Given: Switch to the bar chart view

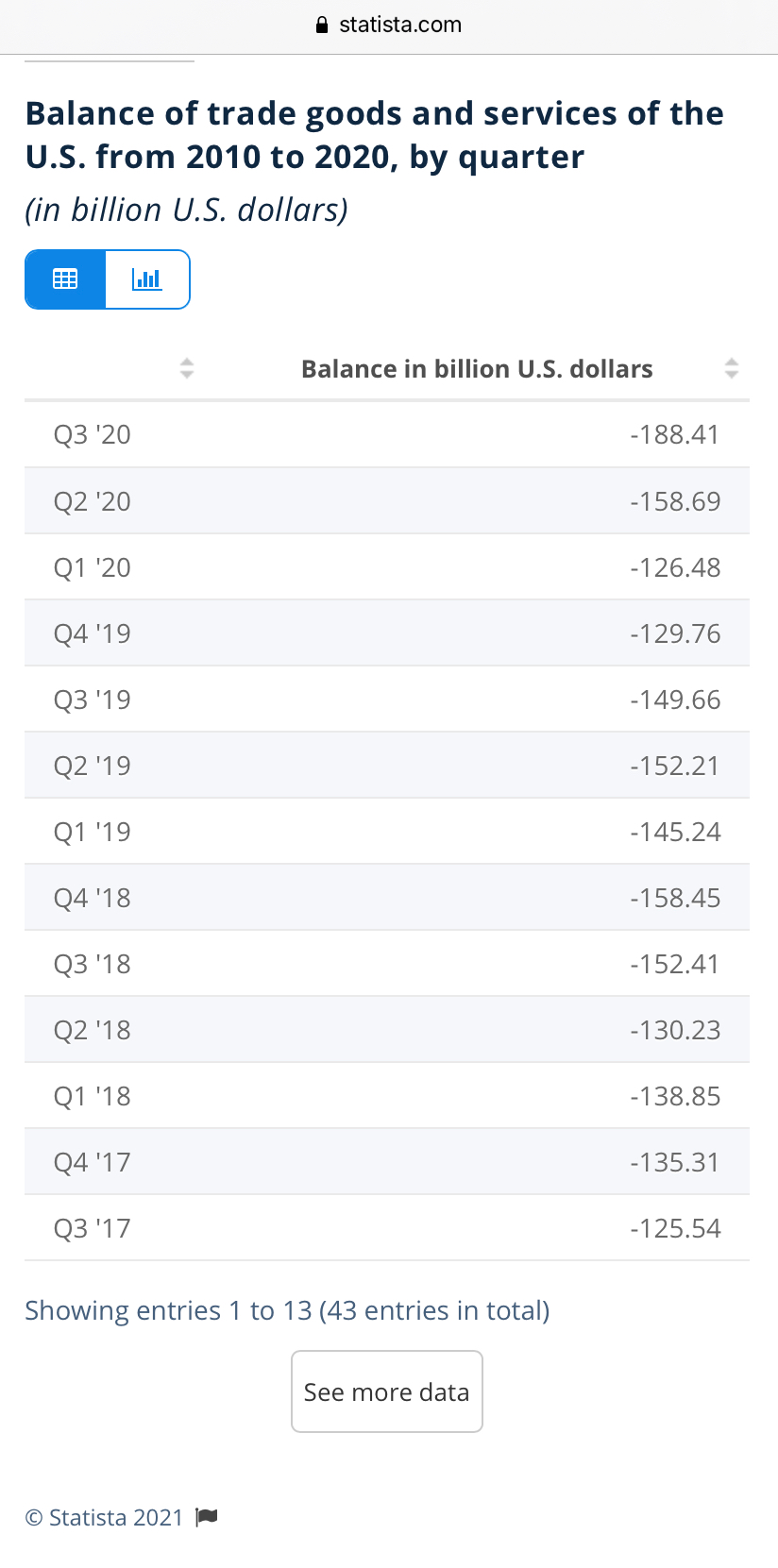Looking at the screenshot, I should click(x=147, y=279).
